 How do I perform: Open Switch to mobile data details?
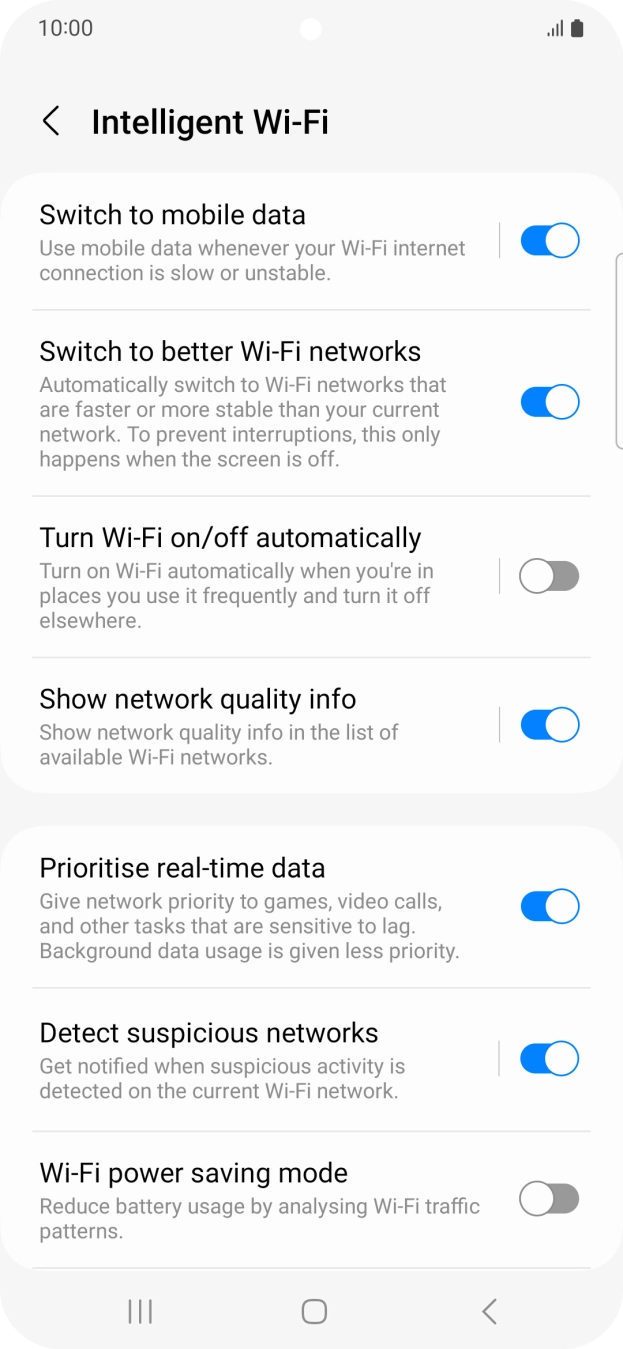pos(250,242)
